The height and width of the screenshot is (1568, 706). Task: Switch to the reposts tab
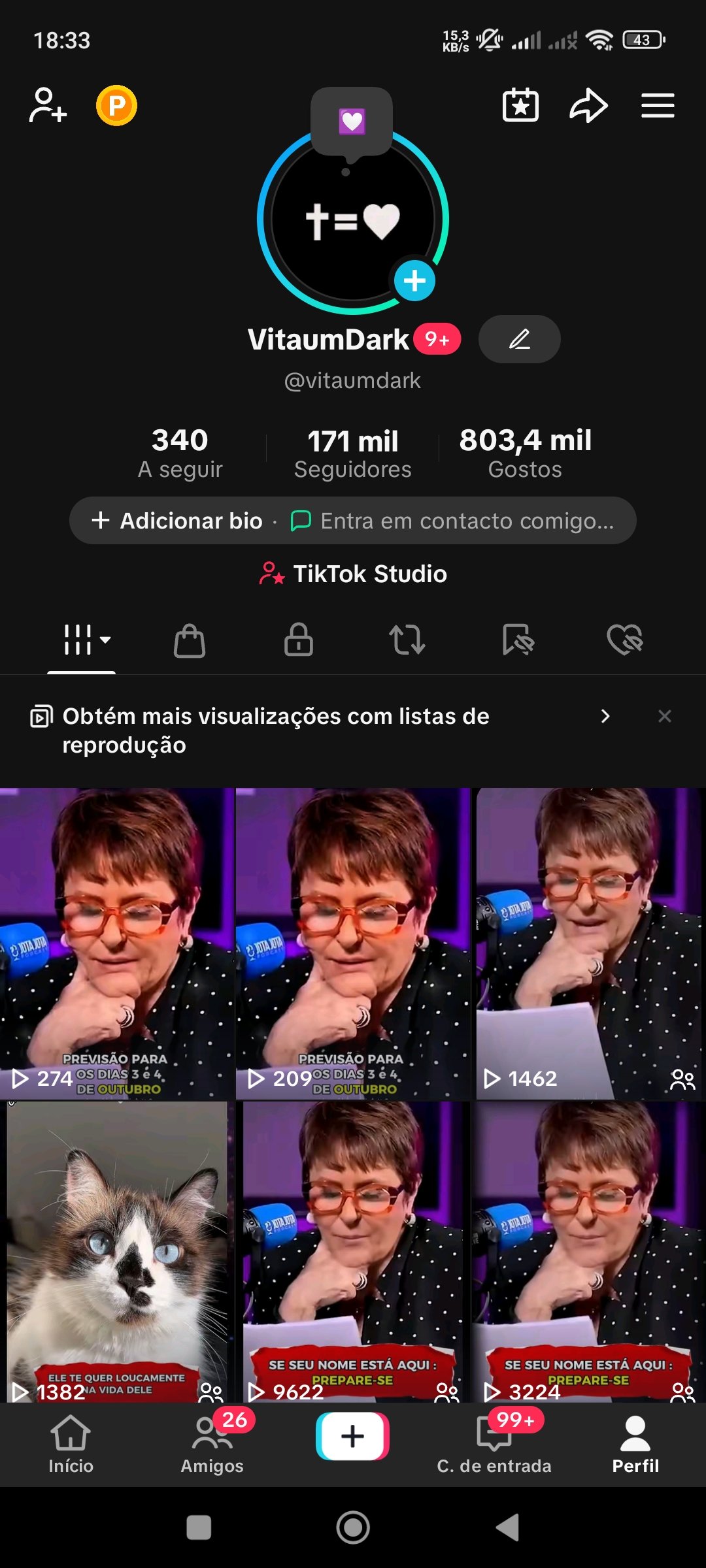pos(407,640)
